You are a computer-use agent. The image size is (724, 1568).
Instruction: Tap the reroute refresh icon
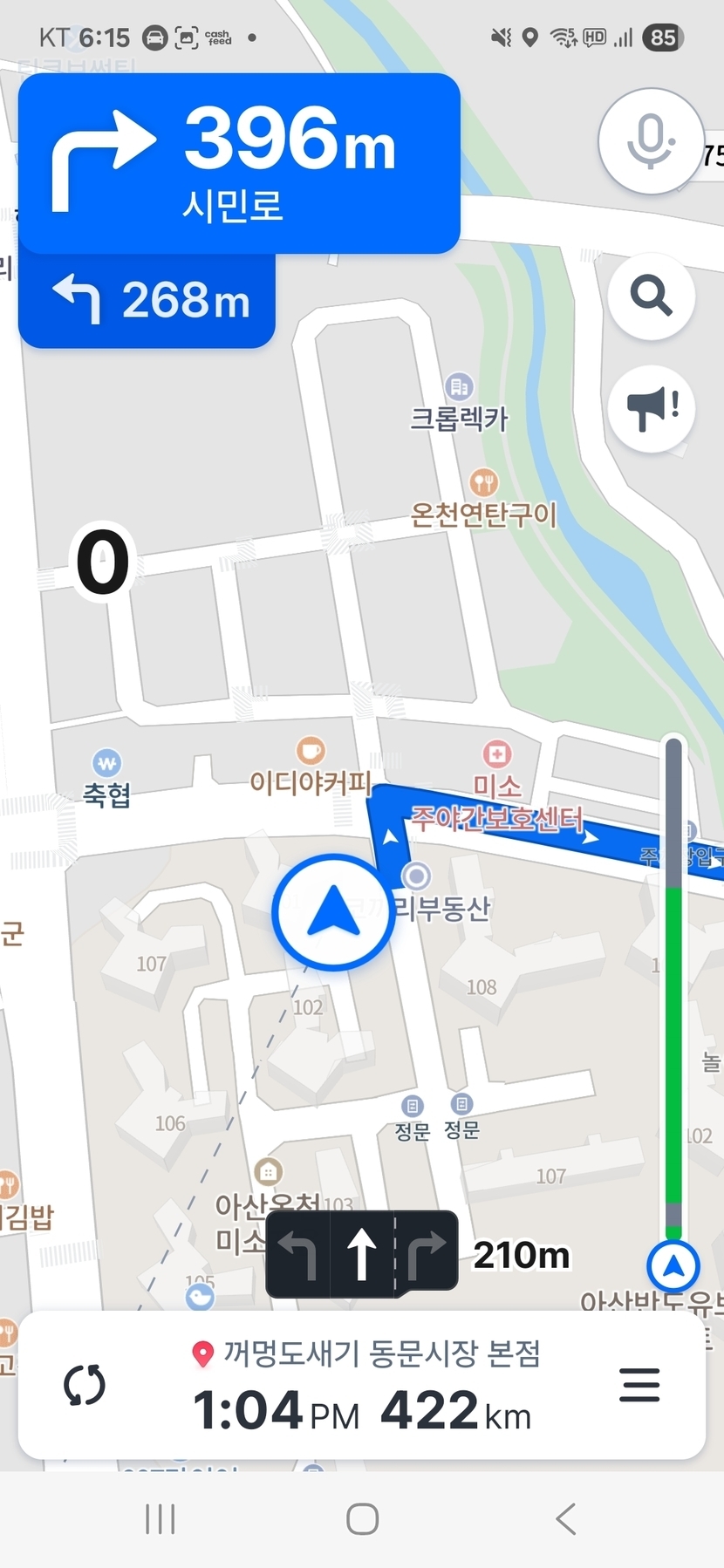(x=85, y=1386)
